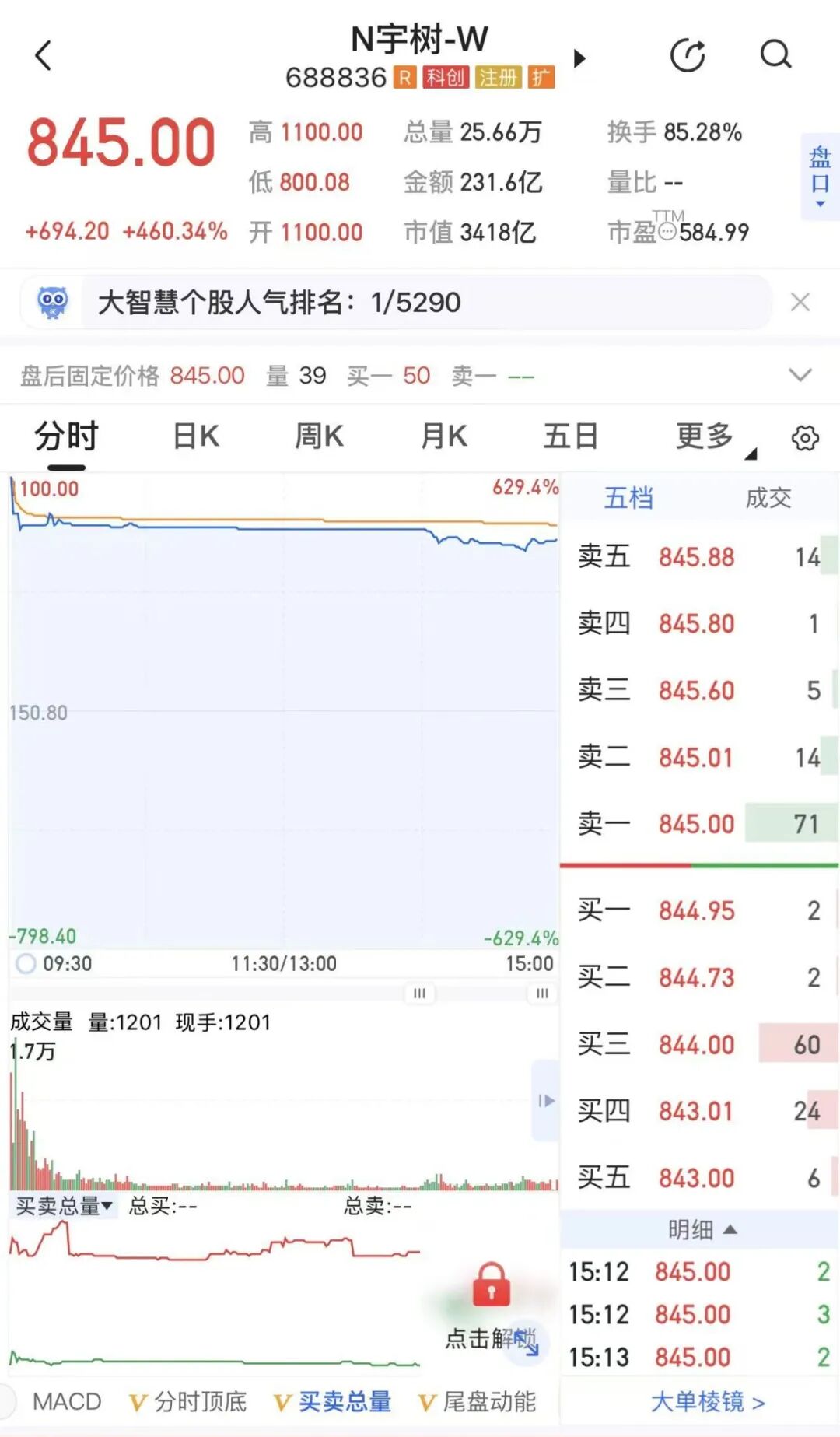
Task: Switch to the 五日 chart tab
Action: point(570,436)
